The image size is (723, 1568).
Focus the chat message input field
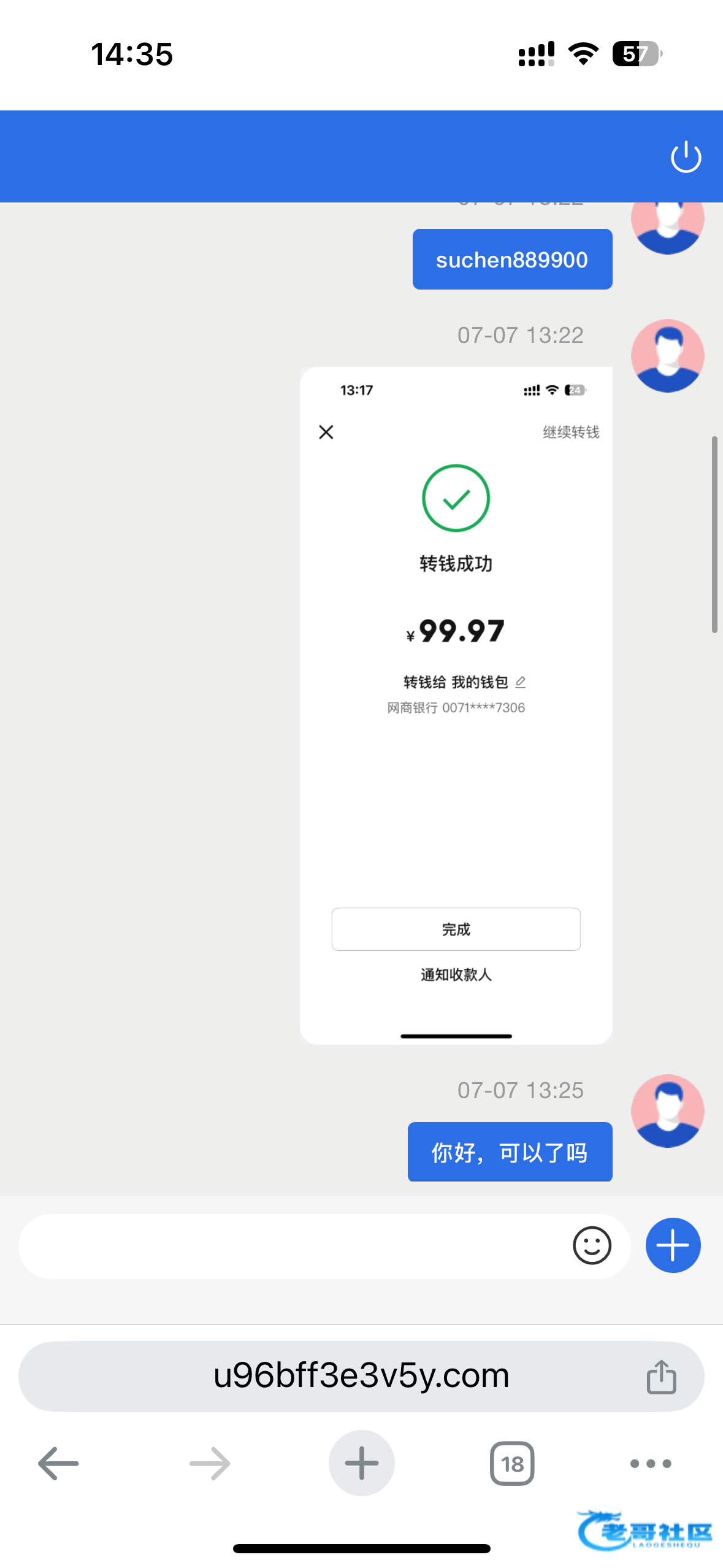click(291, 1246)
